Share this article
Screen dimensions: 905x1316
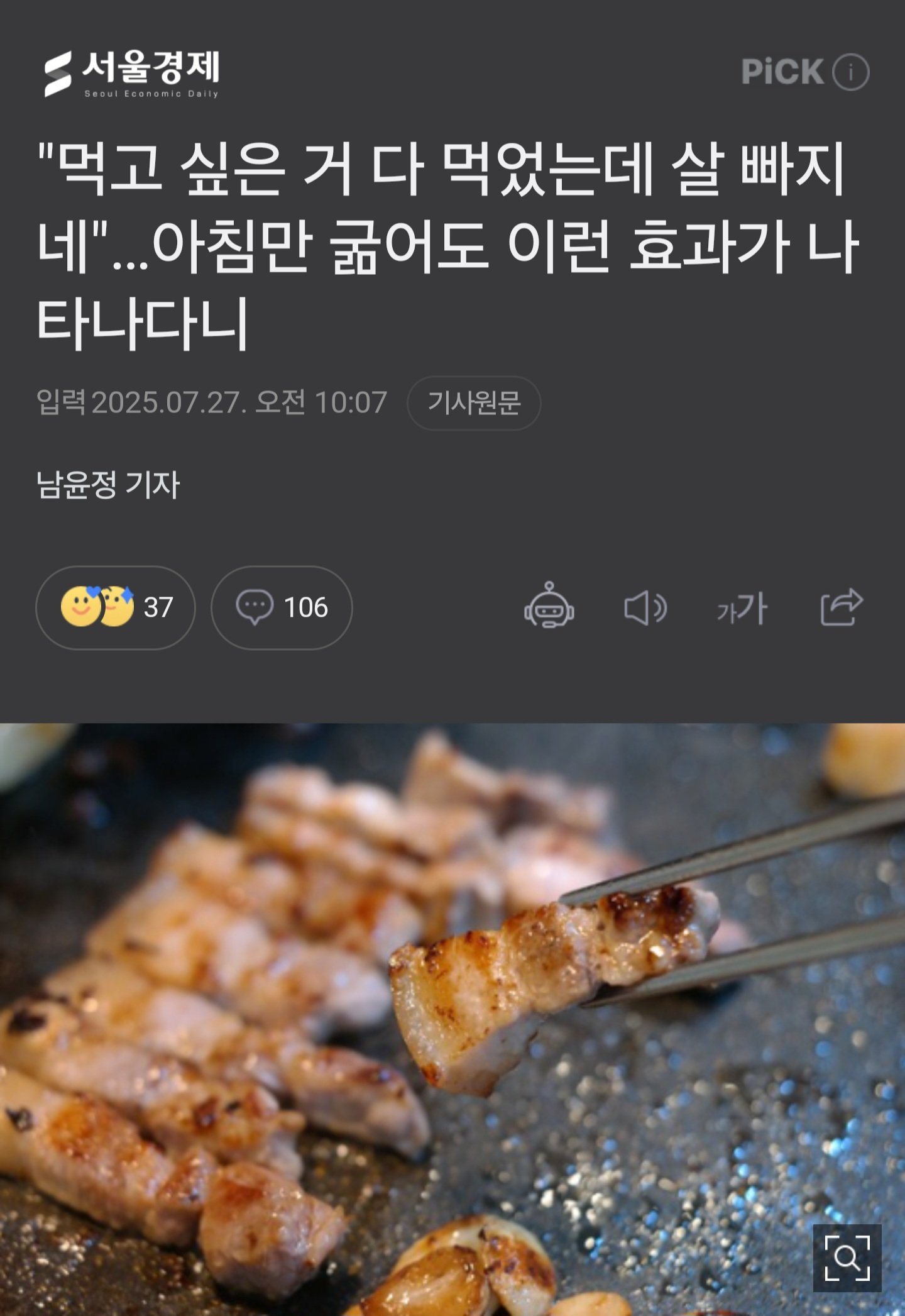[x=842, y=607]
